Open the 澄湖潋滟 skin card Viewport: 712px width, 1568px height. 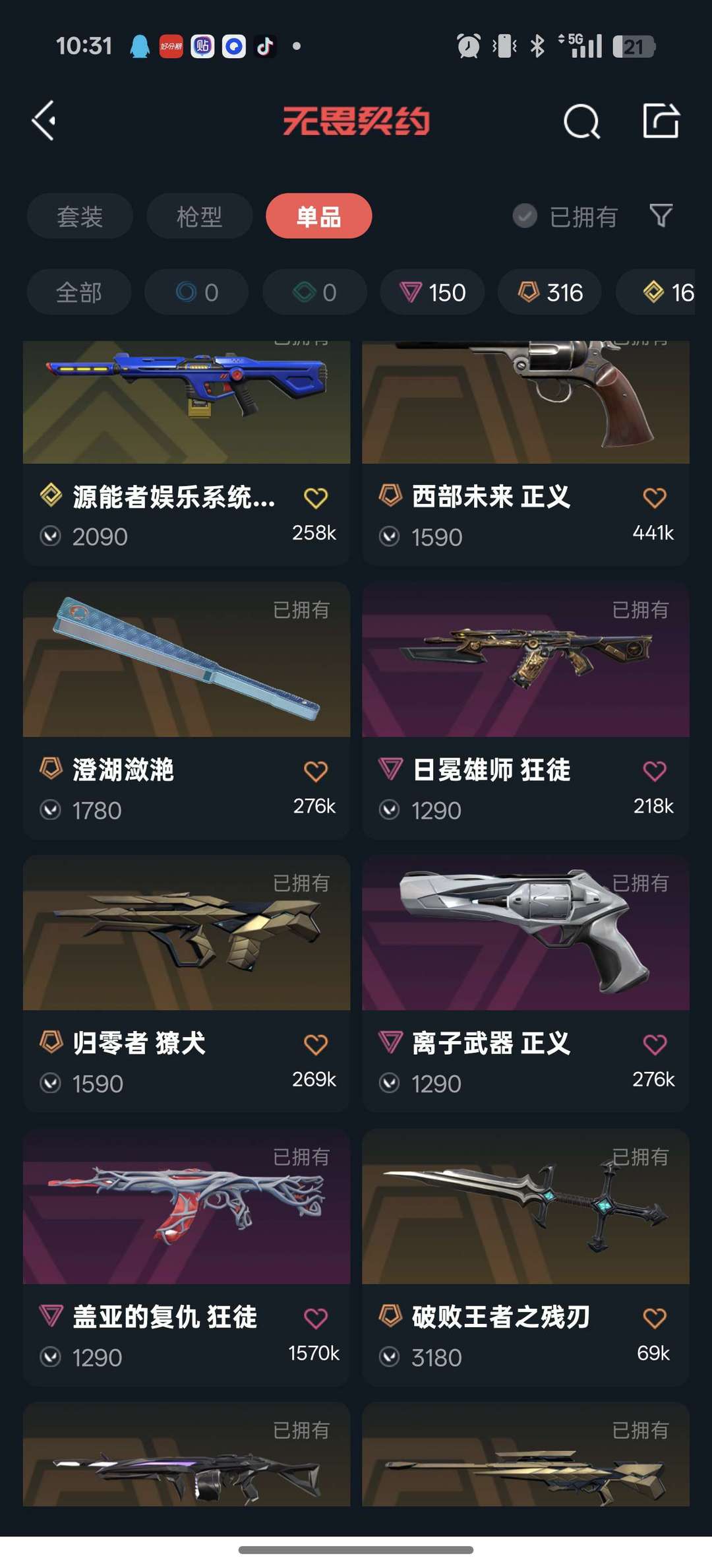pos(187,710)
